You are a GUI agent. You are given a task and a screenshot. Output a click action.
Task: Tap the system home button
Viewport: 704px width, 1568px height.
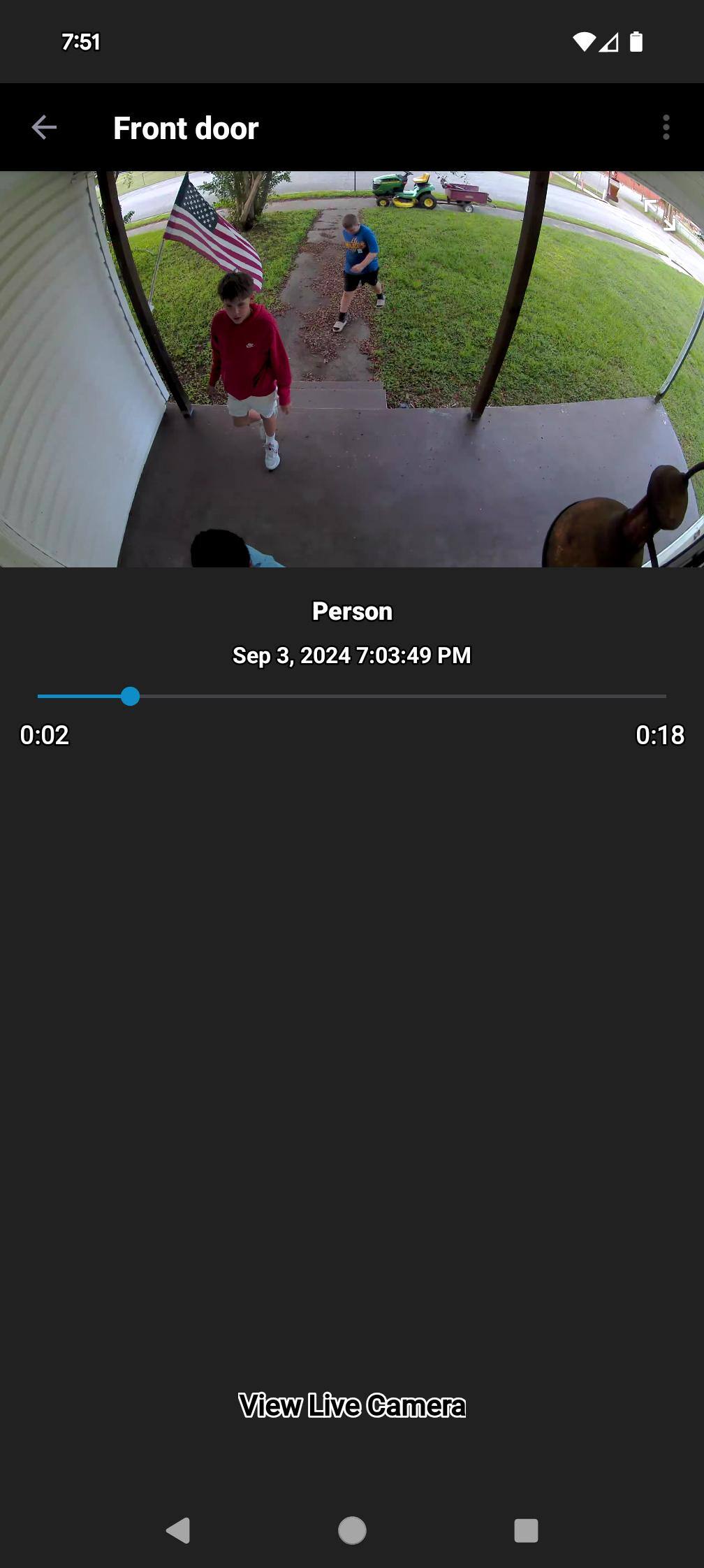352,1530
